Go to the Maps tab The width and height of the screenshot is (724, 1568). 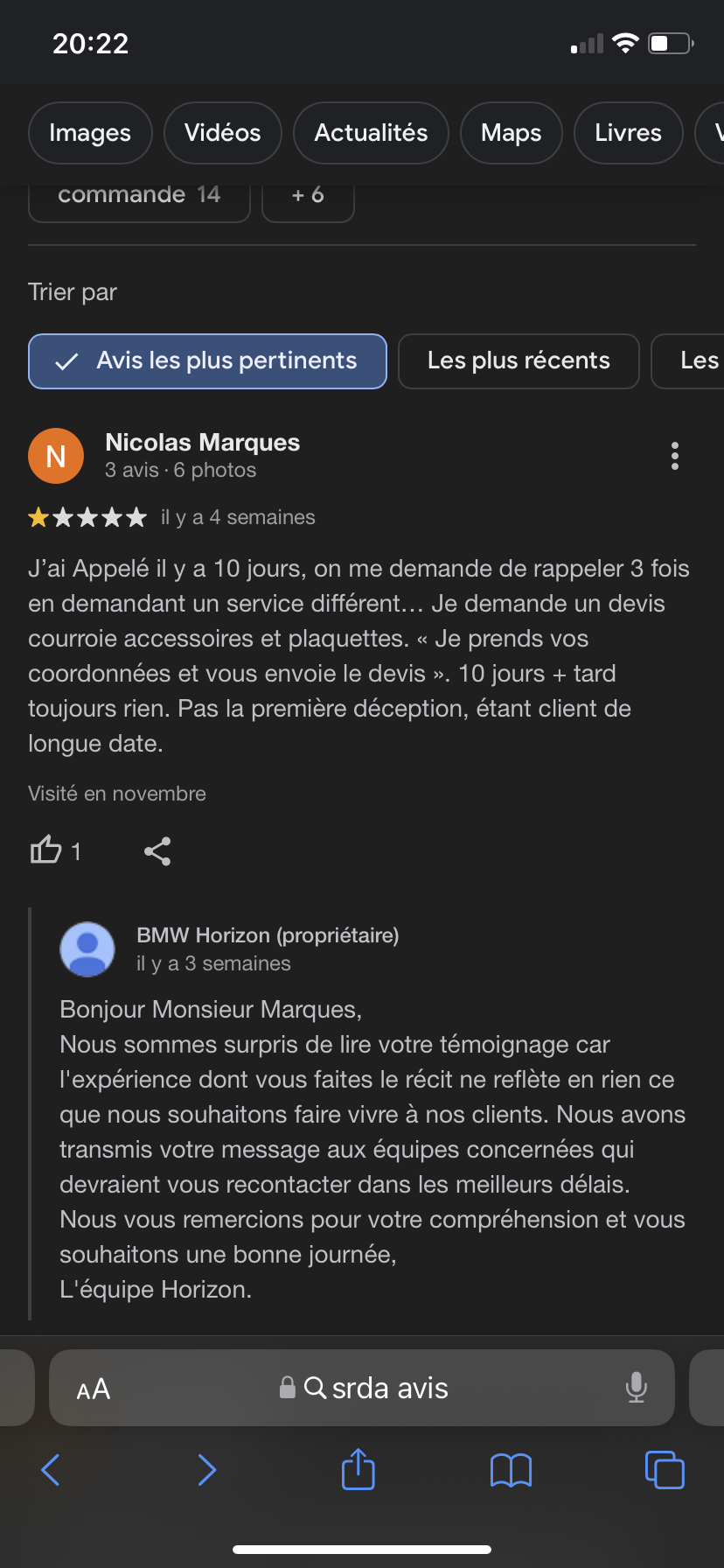[x=511, y=133]
